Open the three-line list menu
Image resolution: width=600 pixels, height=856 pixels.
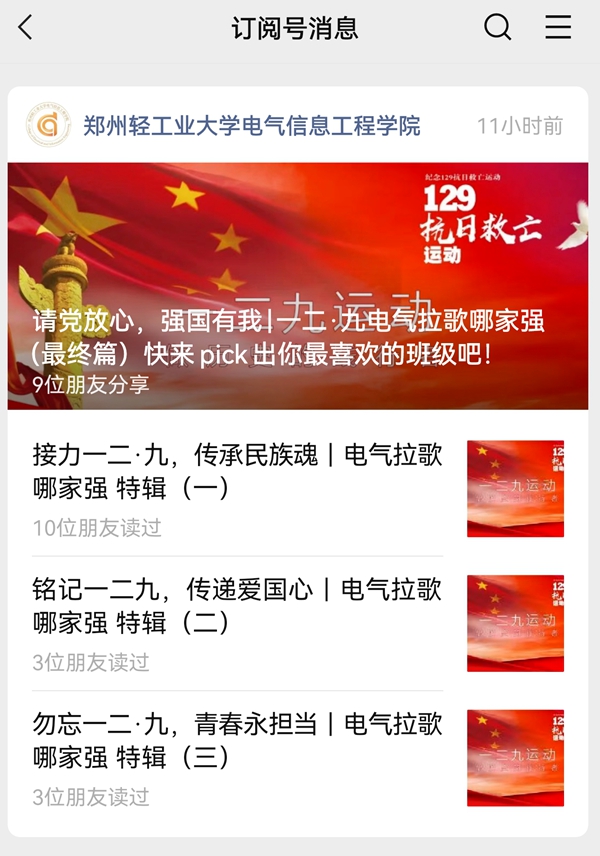coord(558,28)
